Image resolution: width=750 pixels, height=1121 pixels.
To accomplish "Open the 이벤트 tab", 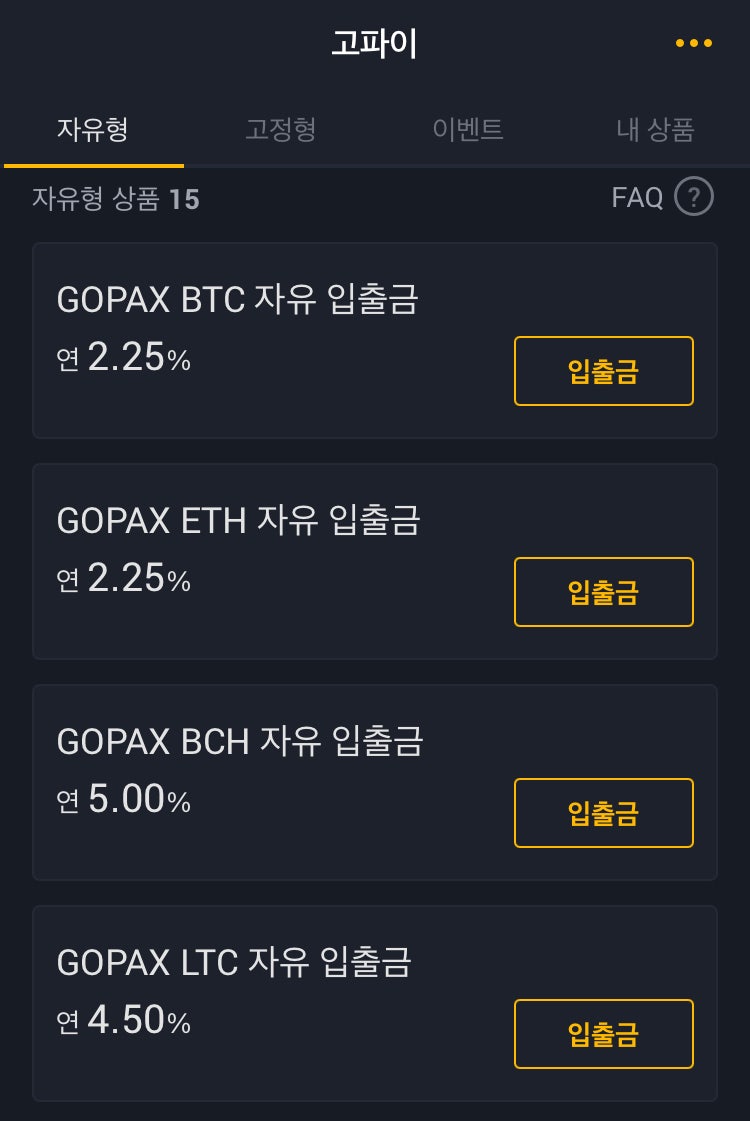I will [469, 129].
